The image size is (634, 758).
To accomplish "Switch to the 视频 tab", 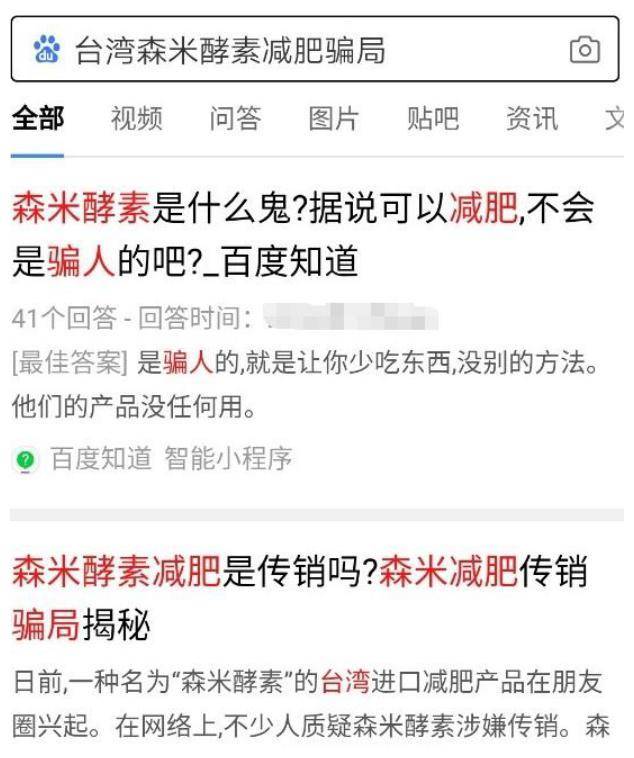I will (136, 119).
